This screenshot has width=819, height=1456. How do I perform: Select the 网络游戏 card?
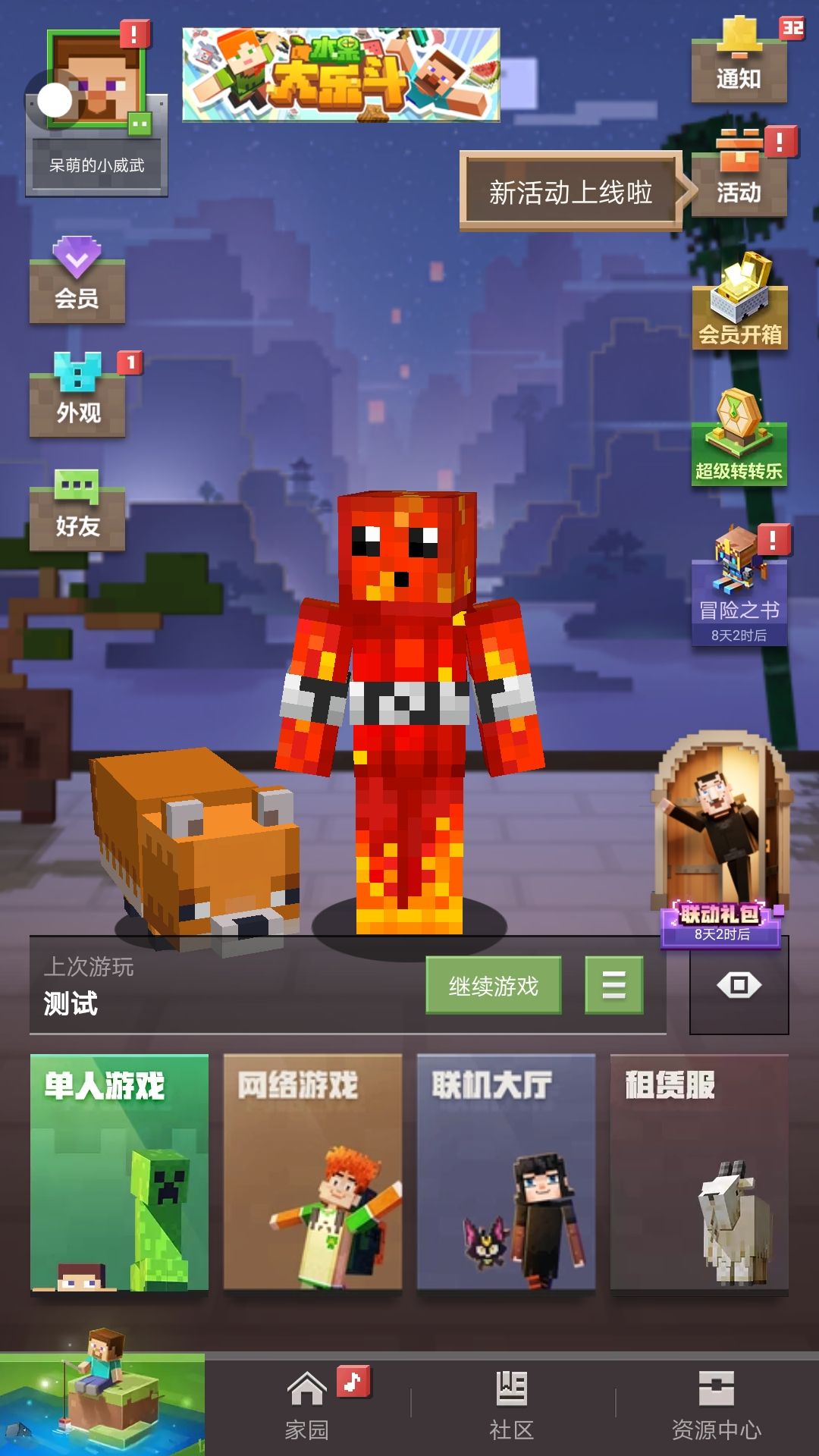coord(312,1172)
